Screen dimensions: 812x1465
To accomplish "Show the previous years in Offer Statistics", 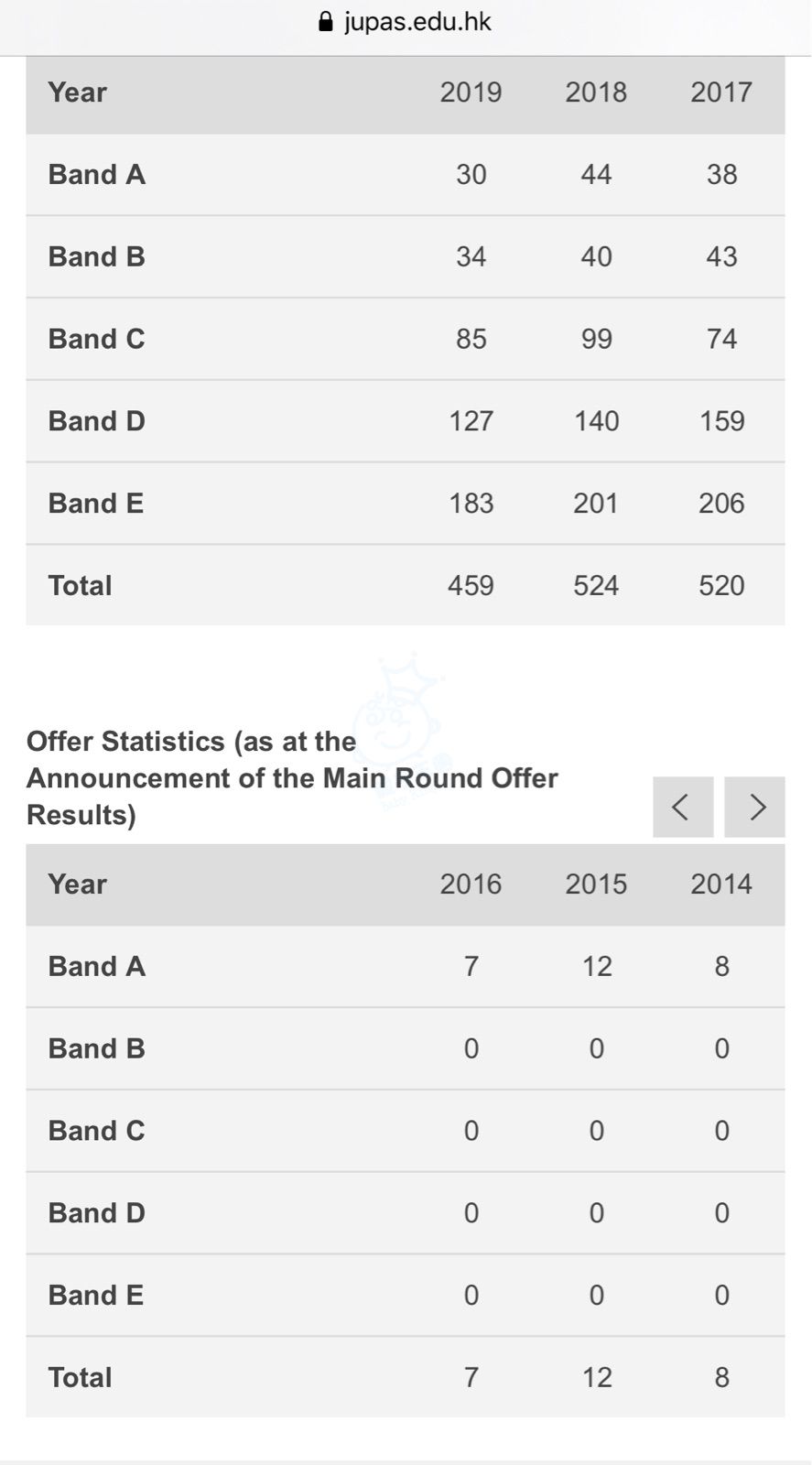I will [683, 807].
